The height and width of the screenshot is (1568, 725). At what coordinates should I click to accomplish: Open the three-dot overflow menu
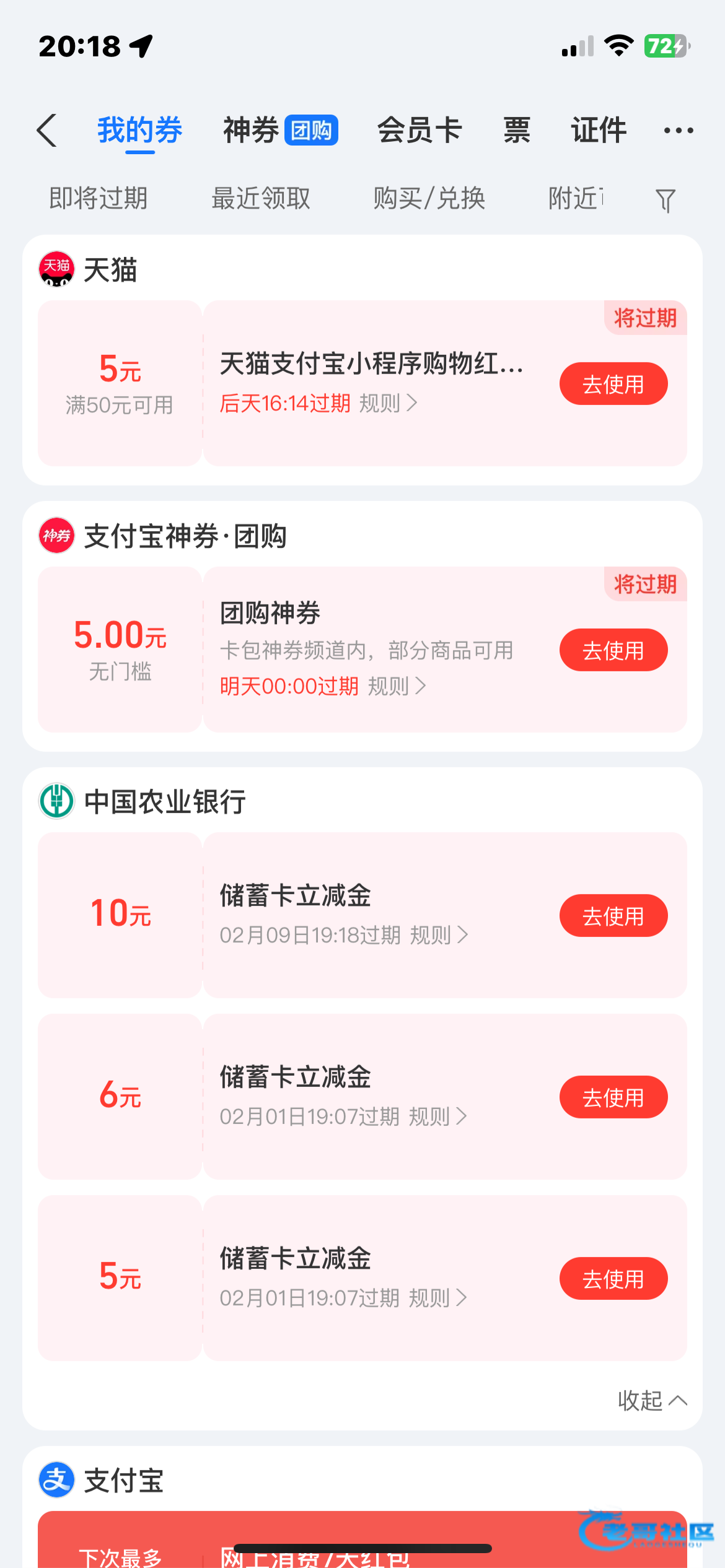pyautogui.click(x=678, y=131)
